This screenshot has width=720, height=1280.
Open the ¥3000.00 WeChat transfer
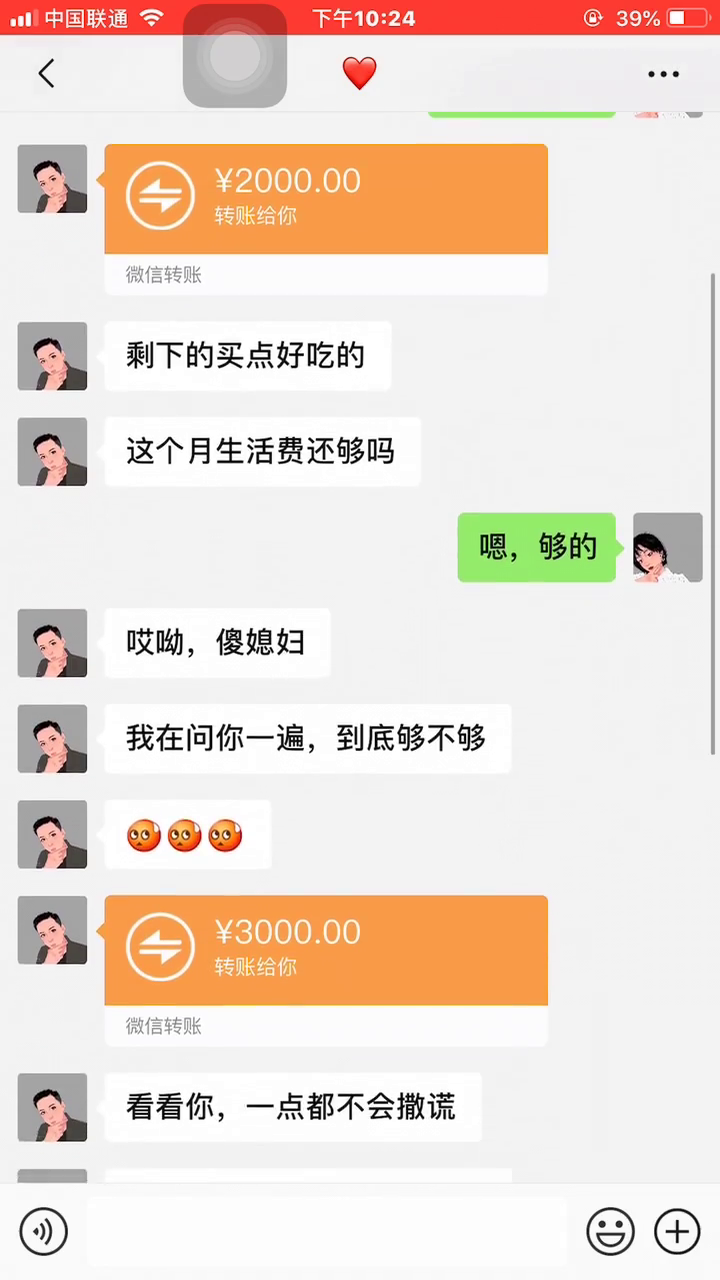(326, 951)
